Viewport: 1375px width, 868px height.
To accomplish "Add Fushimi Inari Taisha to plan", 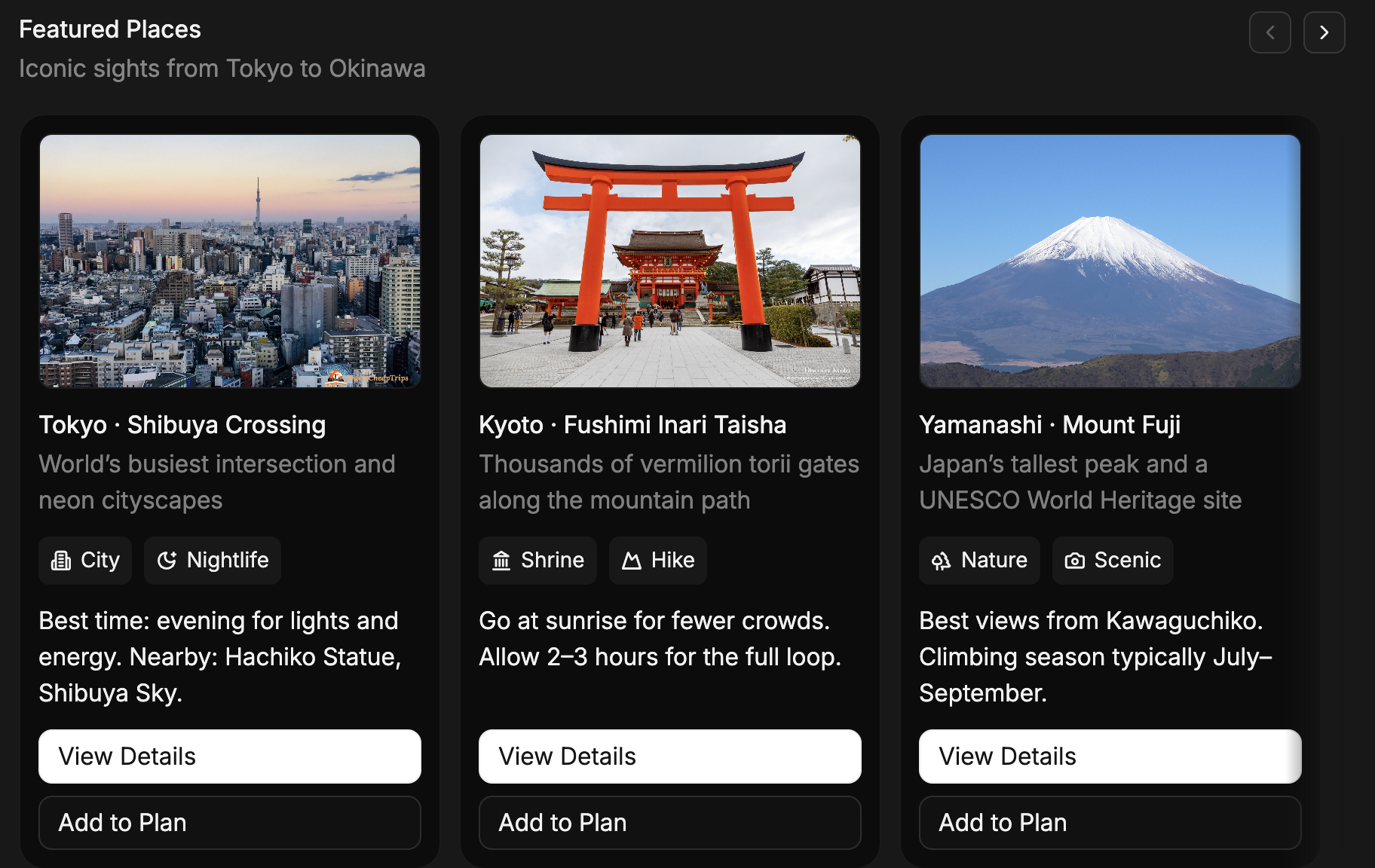I will (669, 822).
